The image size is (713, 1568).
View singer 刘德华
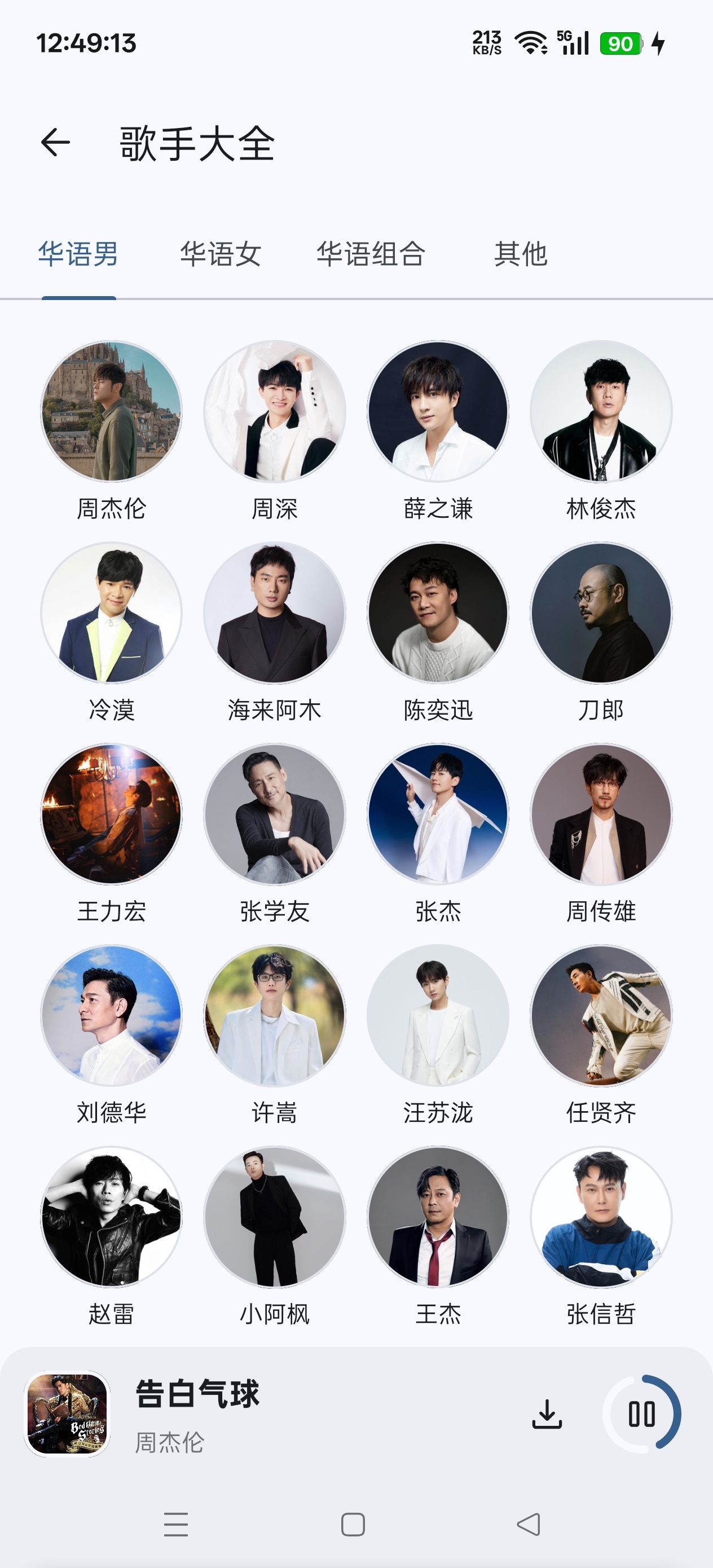112,1016
